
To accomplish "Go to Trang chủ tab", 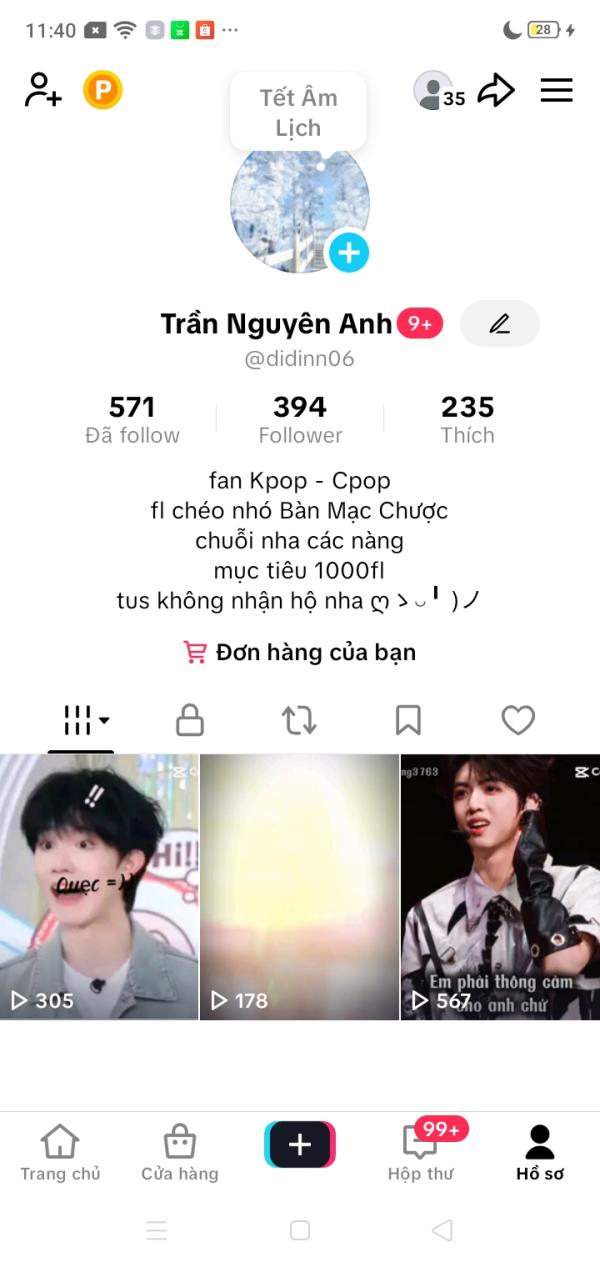I will point(60,1153).
